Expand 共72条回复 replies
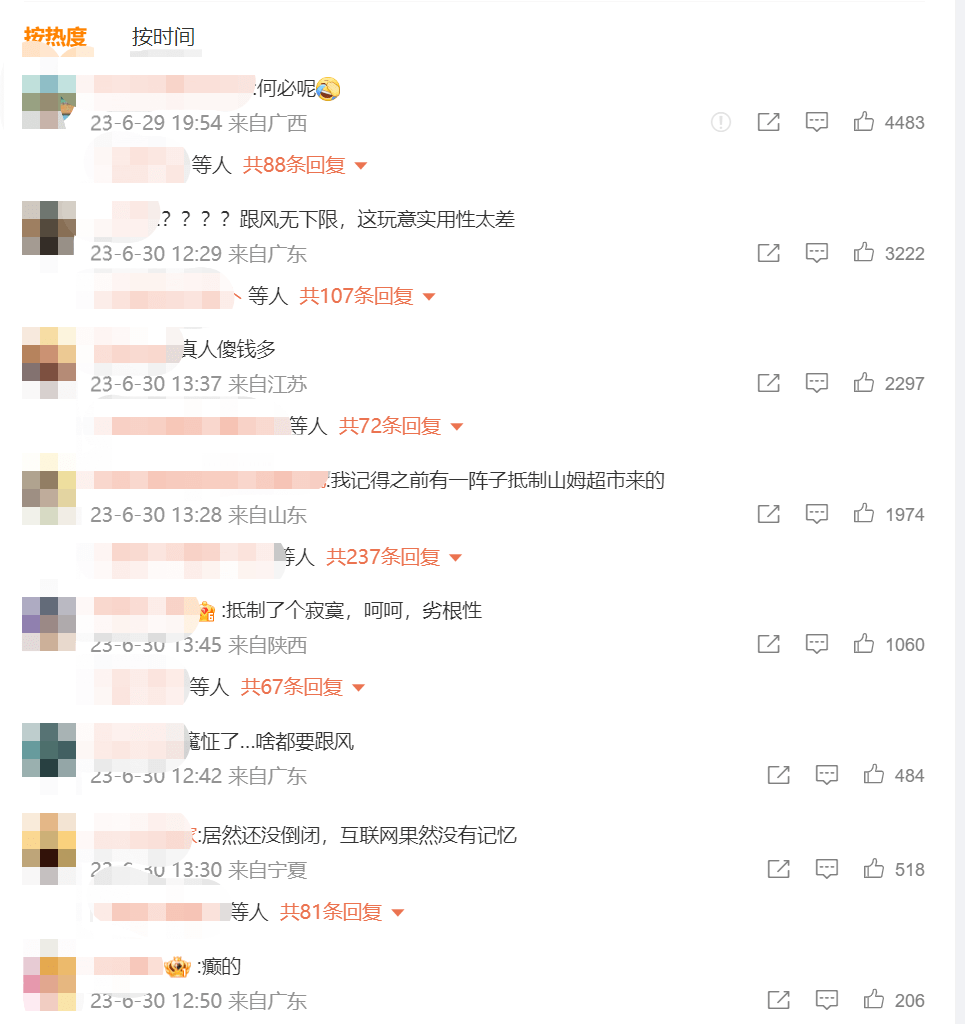Screen dimensions: 965x1024 point(401,426)
